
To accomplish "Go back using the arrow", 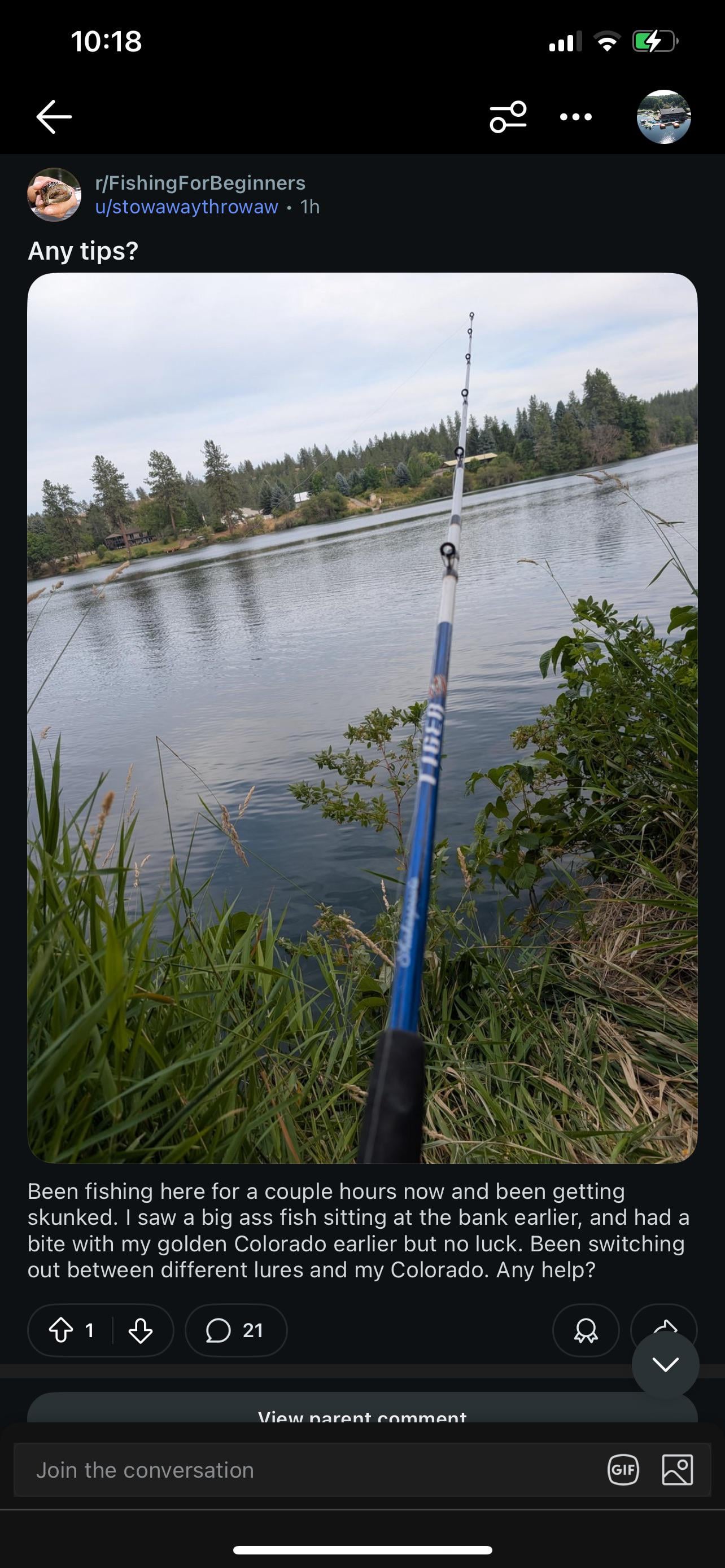I will tap(54, 116).
